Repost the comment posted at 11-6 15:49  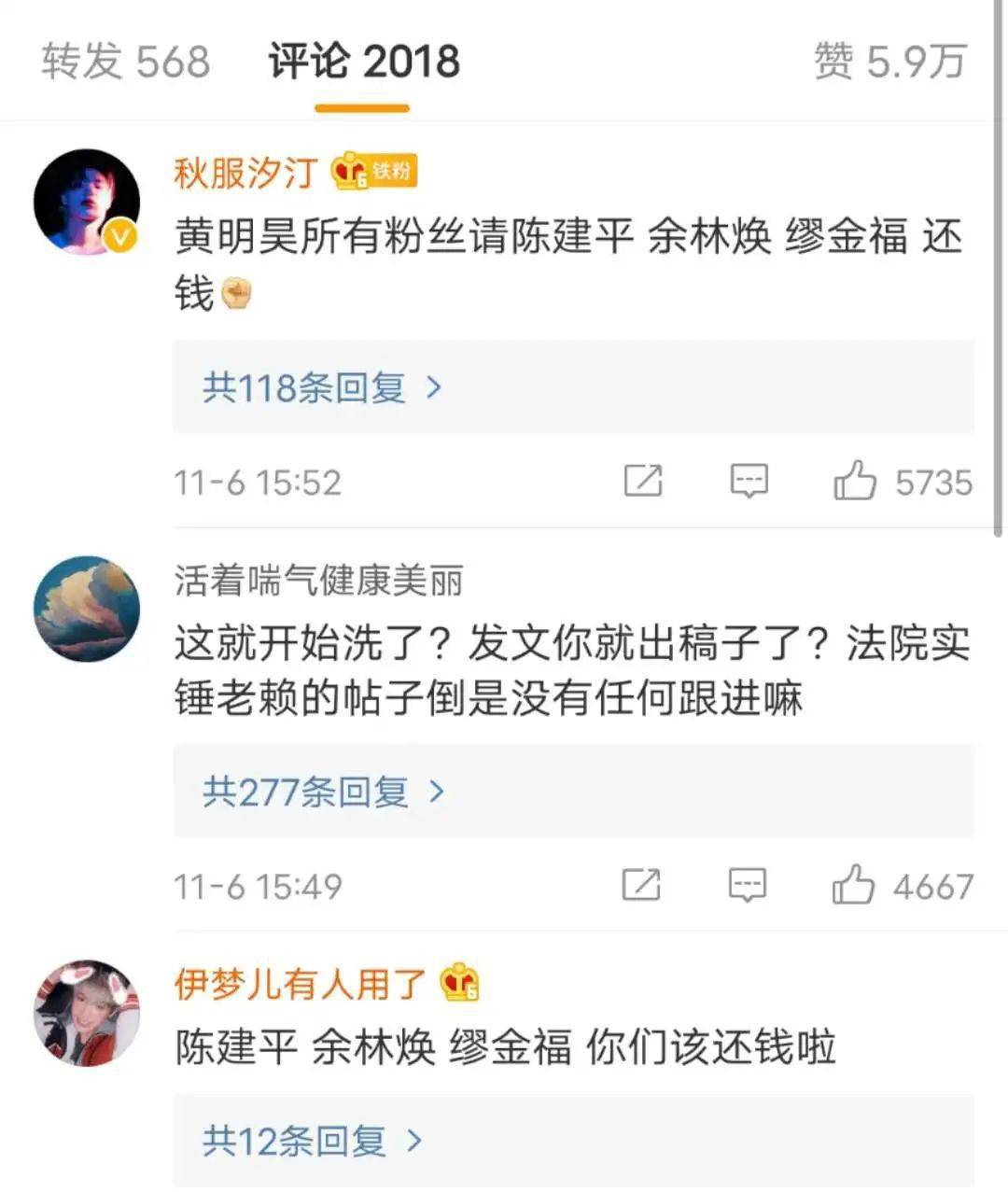point(641,885)
